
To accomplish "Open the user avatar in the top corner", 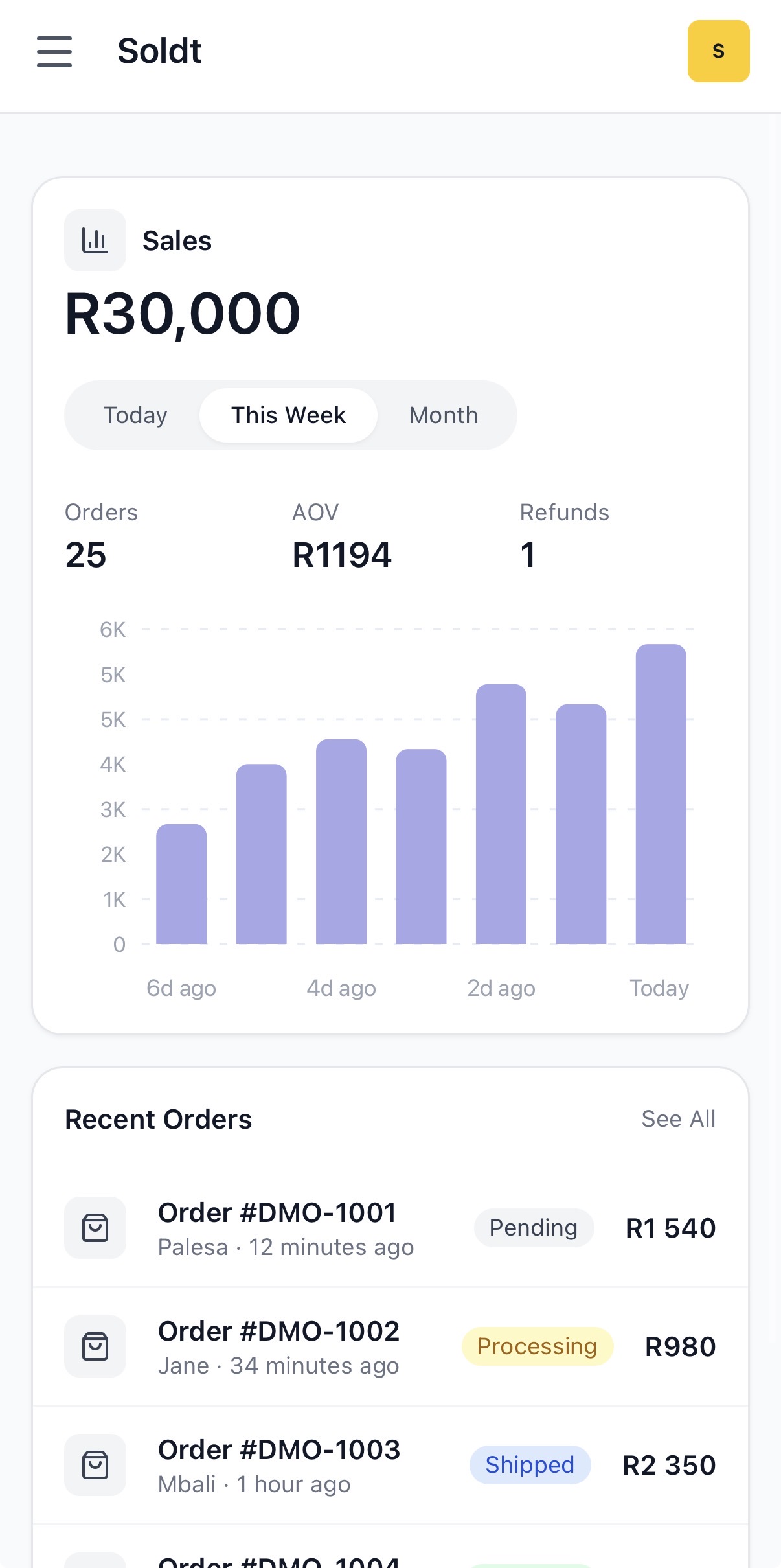I will [718, 51].
